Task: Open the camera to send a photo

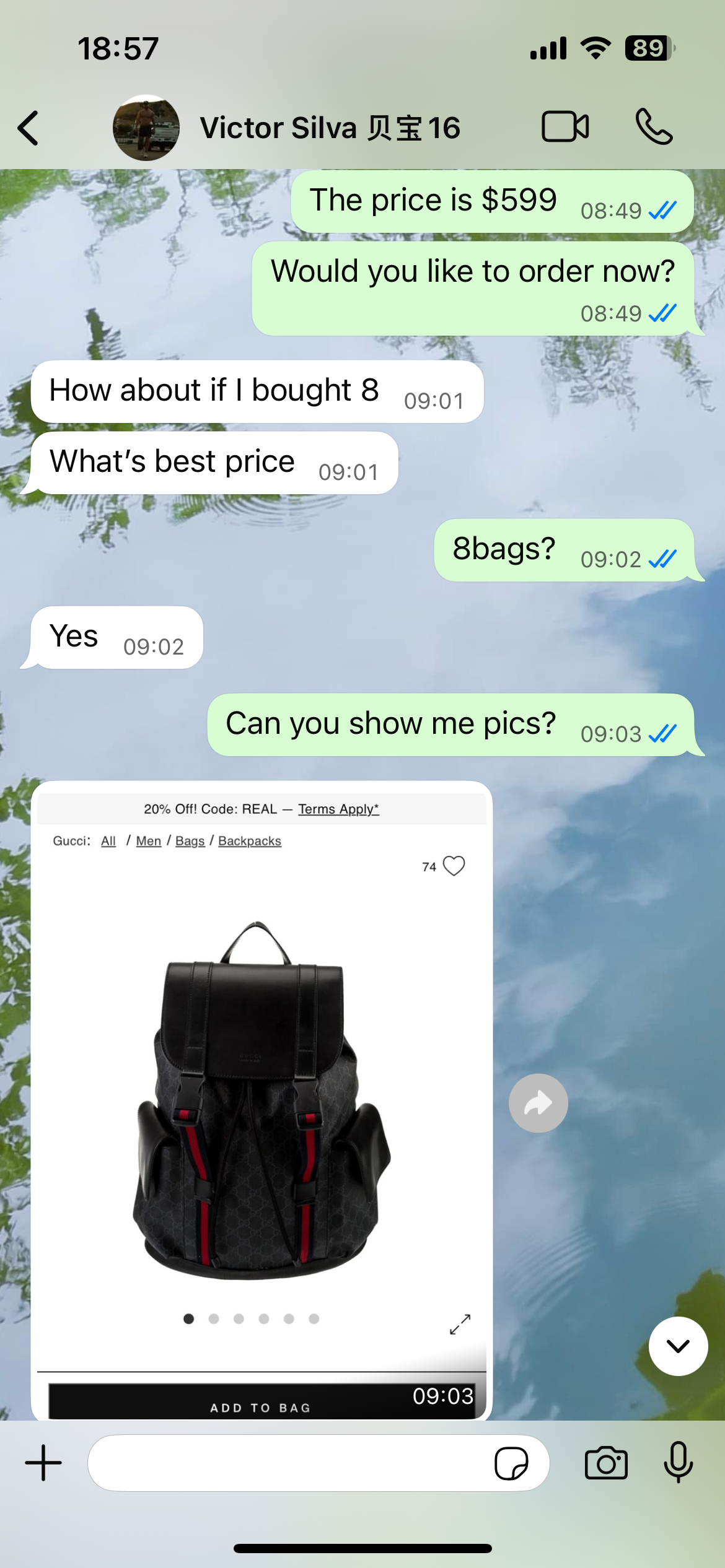Action: pos(606,1463)
